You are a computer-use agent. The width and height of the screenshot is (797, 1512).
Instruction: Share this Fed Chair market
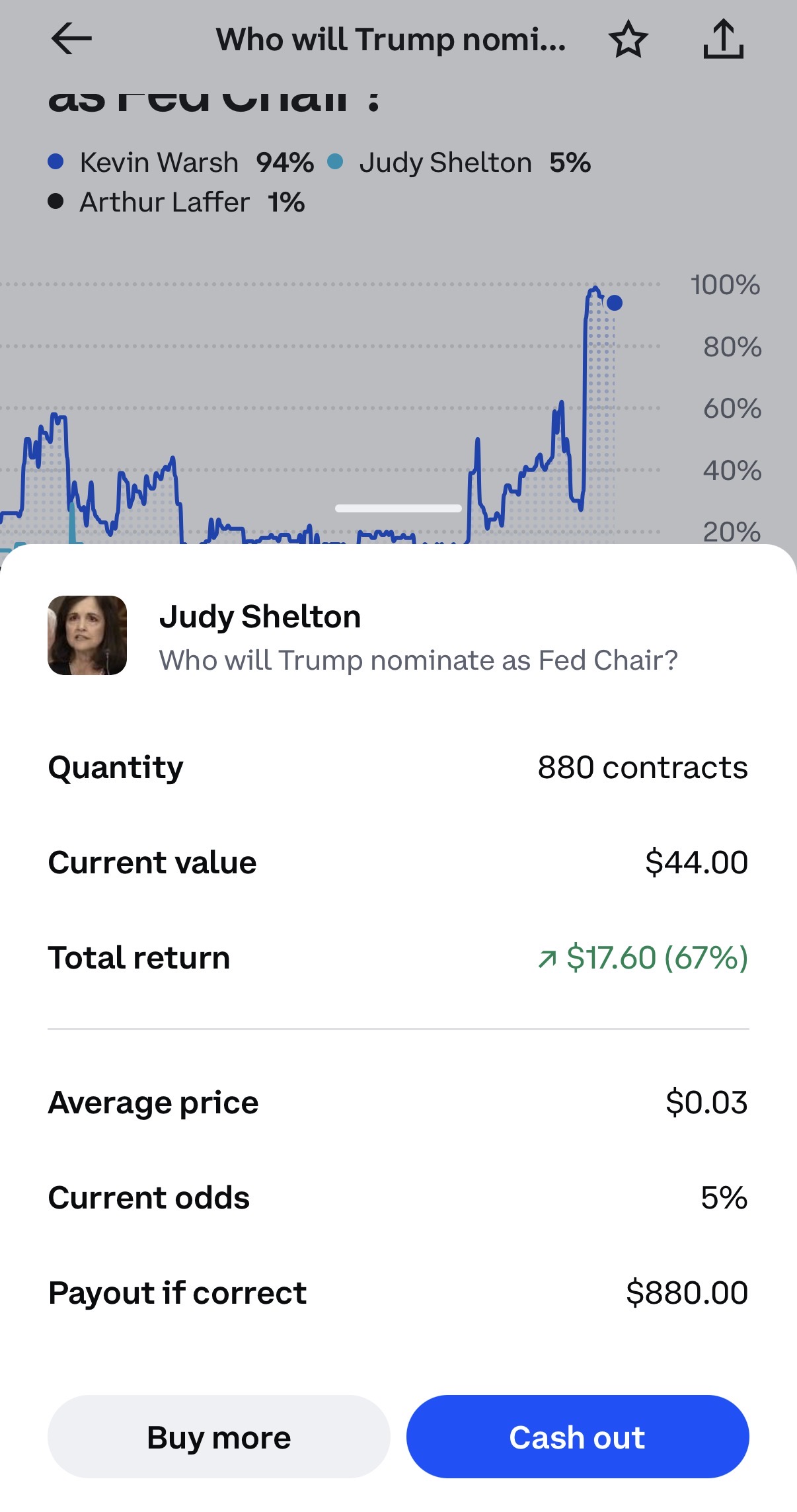pos(723,40)
